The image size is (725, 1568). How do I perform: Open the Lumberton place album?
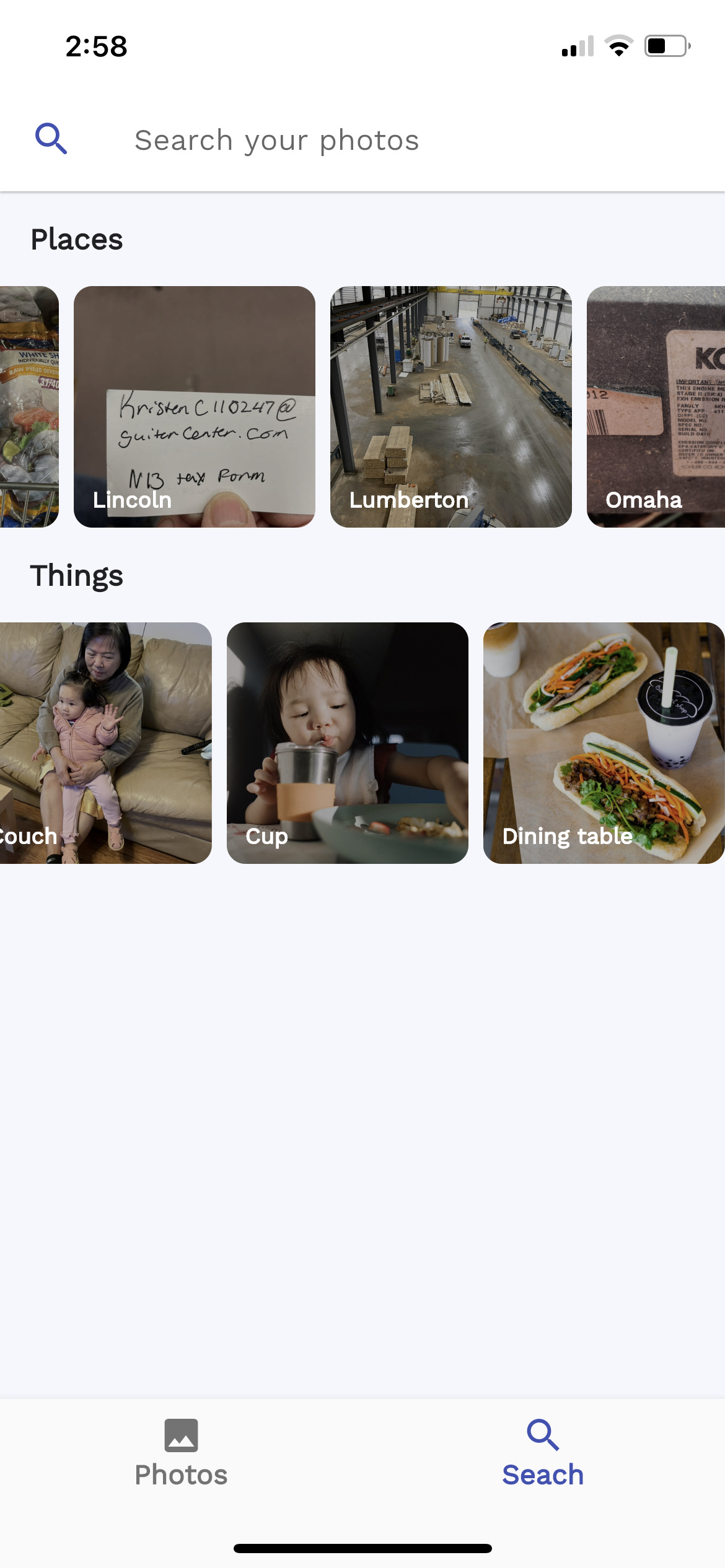click(x=450, y=406)
